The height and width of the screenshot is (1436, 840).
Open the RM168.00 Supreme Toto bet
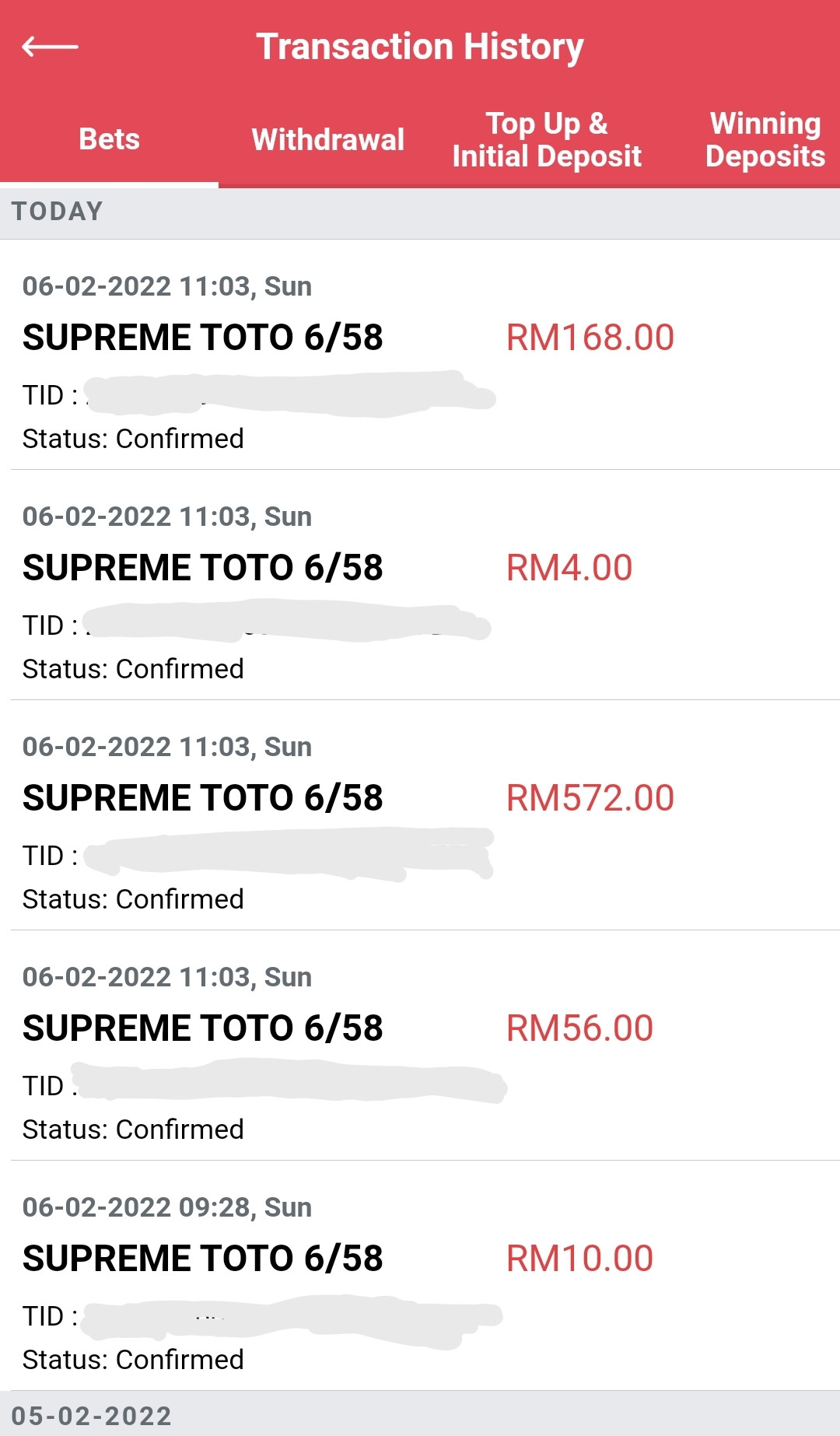420,355
